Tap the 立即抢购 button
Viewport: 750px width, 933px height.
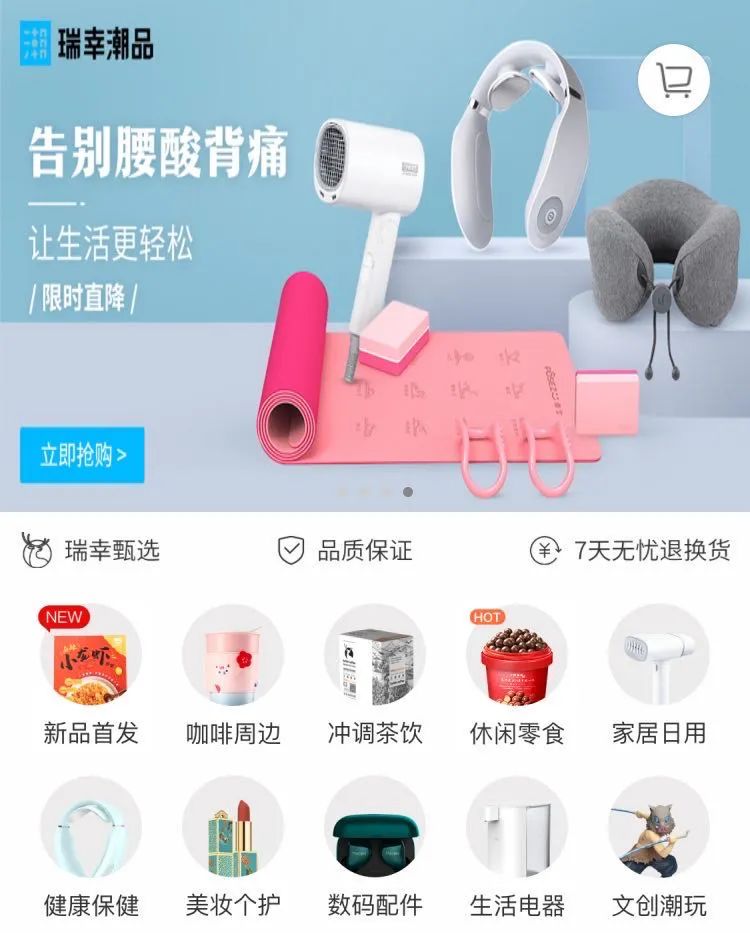coord(82,456)
